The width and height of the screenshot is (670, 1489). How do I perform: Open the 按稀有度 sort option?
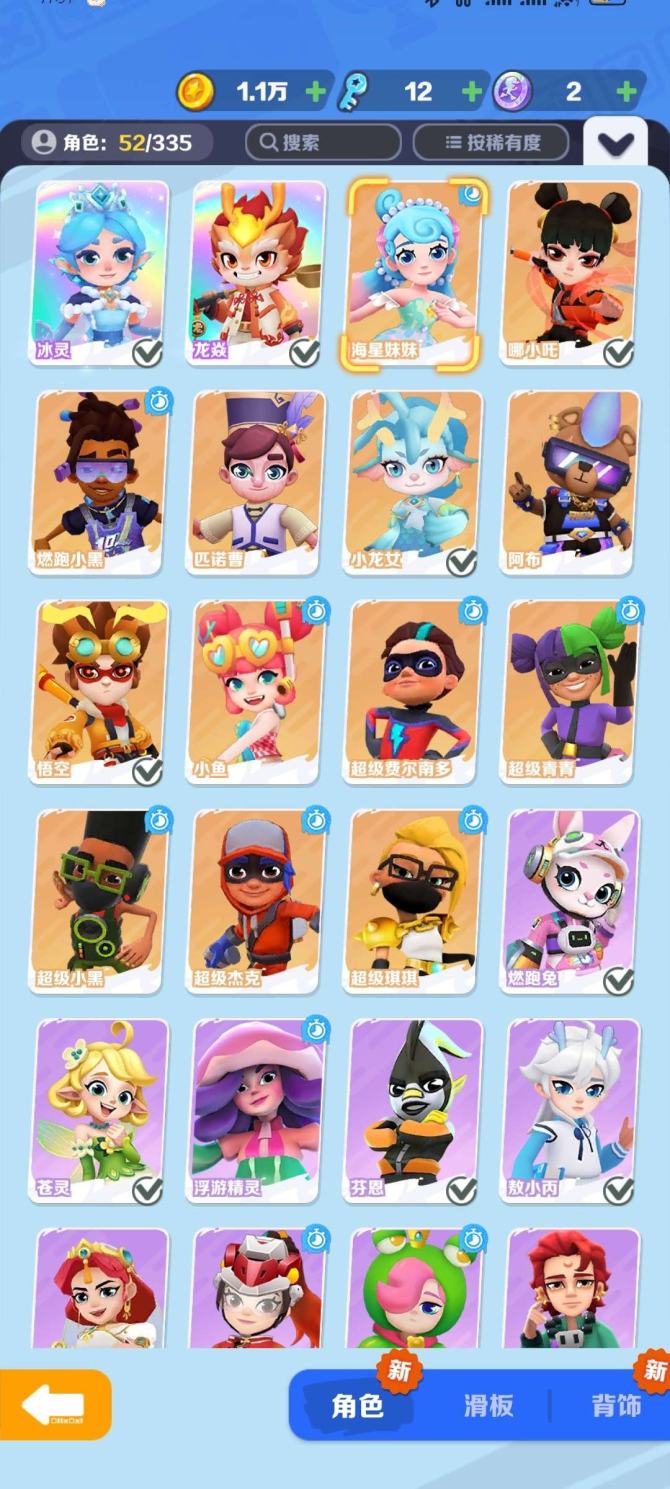coord(491,142)
